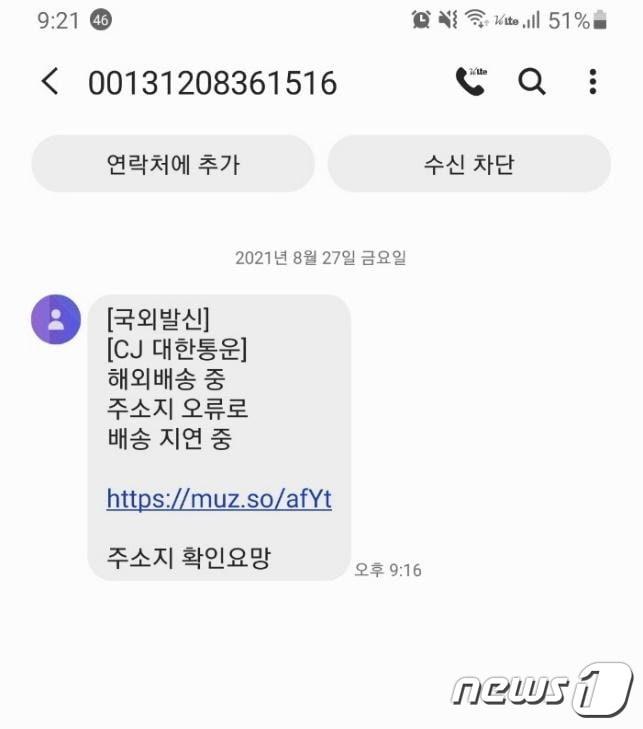Open the three-dot overflow menu

pyautogui.click(x=593, y=82)
